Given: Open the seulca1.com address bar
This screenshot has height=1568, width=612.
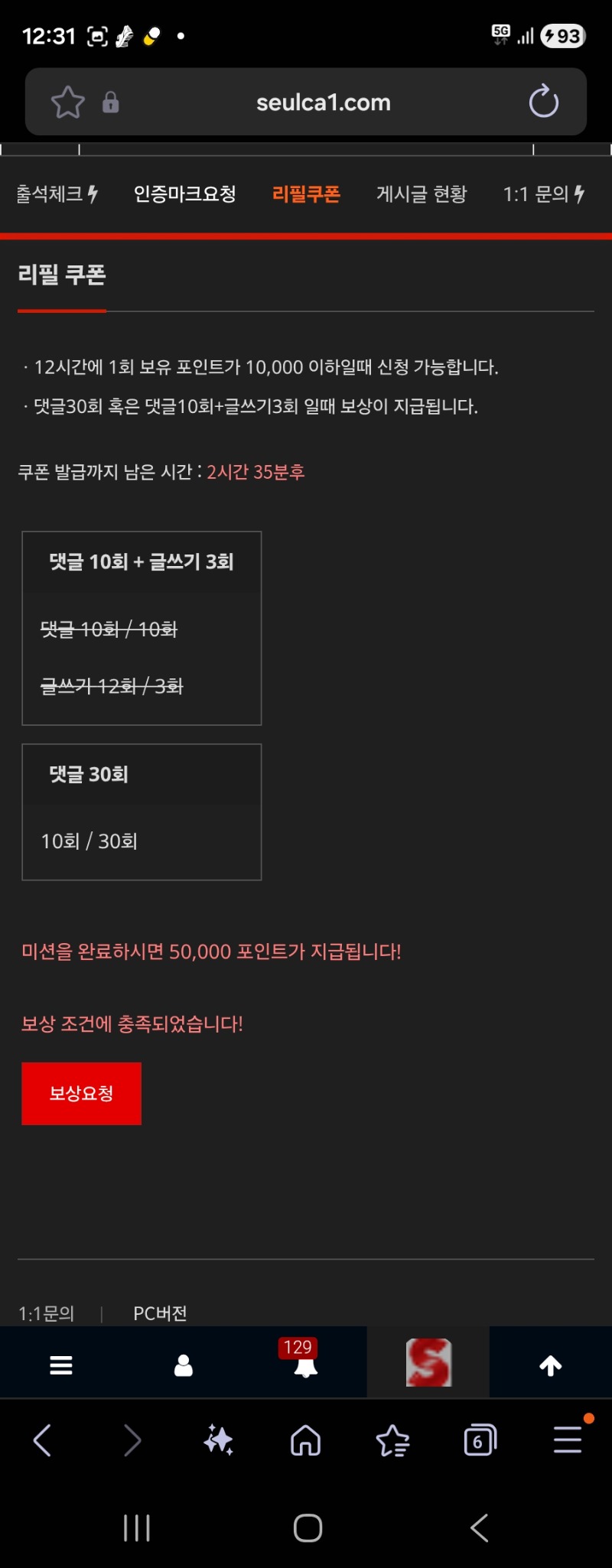Looking at the screenshot, I should point(323,102).
